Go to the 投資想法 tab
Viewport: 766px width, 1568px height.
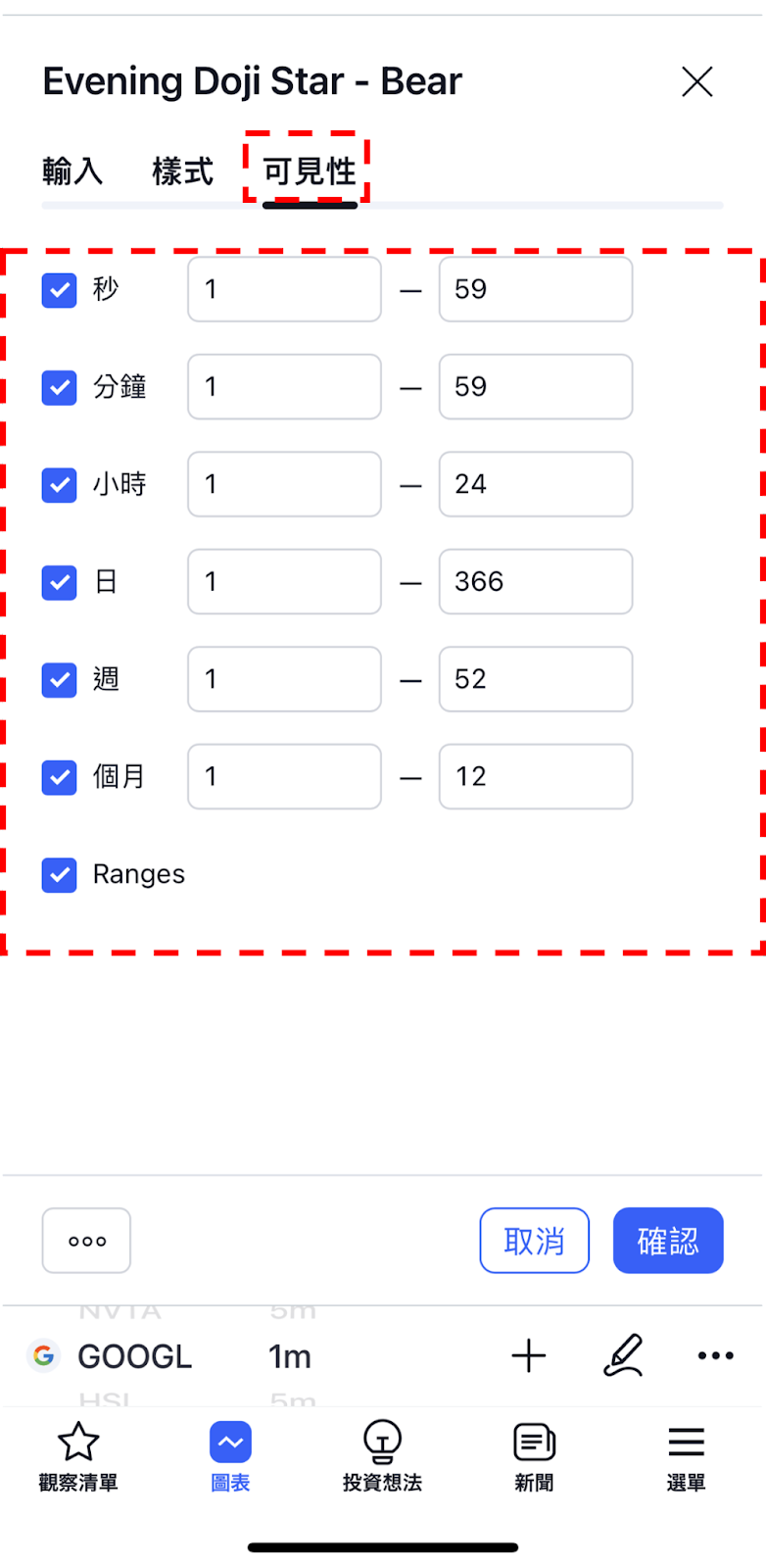382,1457
